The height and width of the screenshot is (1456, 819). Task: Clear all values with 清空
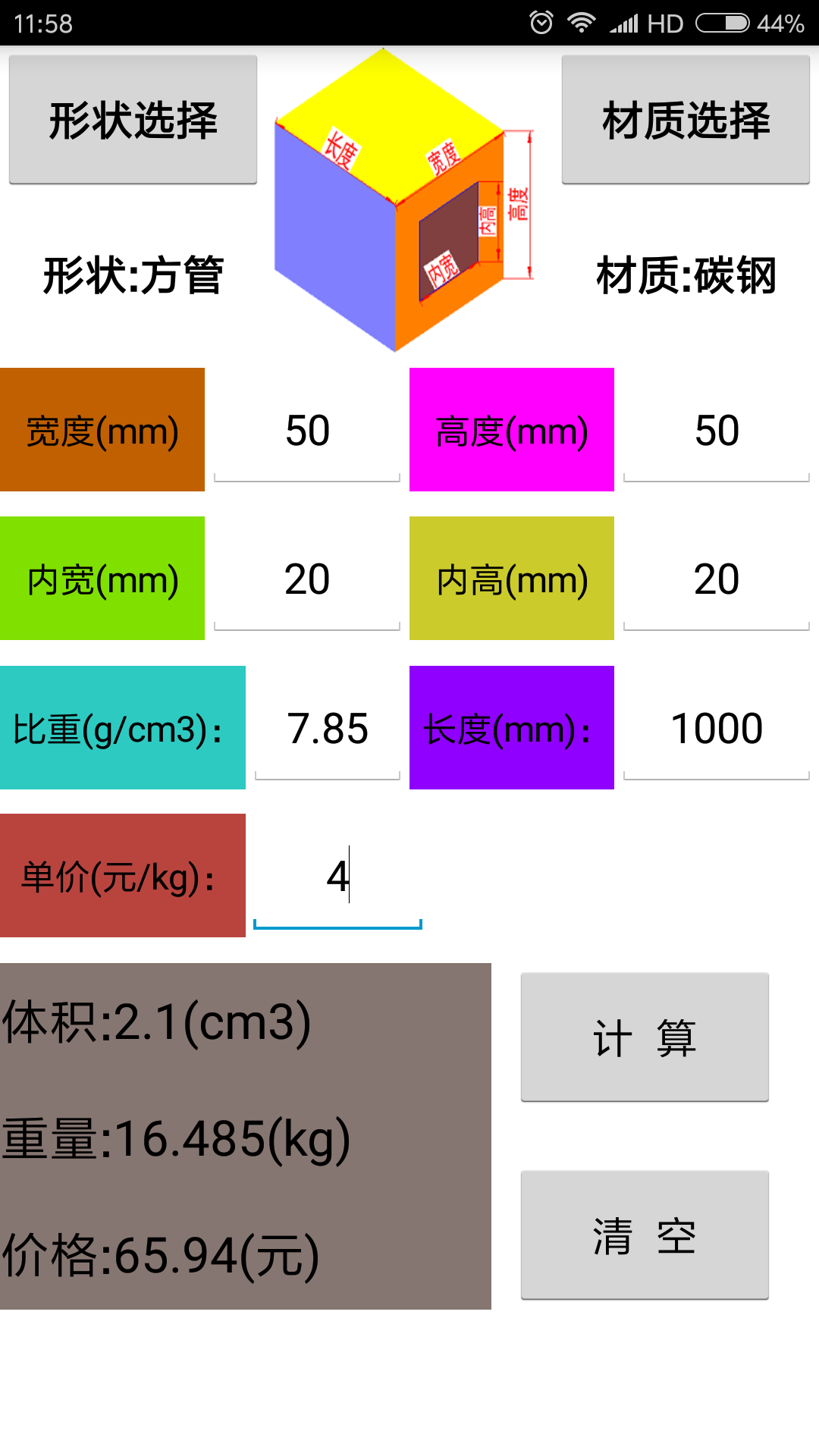[645, 1235]
